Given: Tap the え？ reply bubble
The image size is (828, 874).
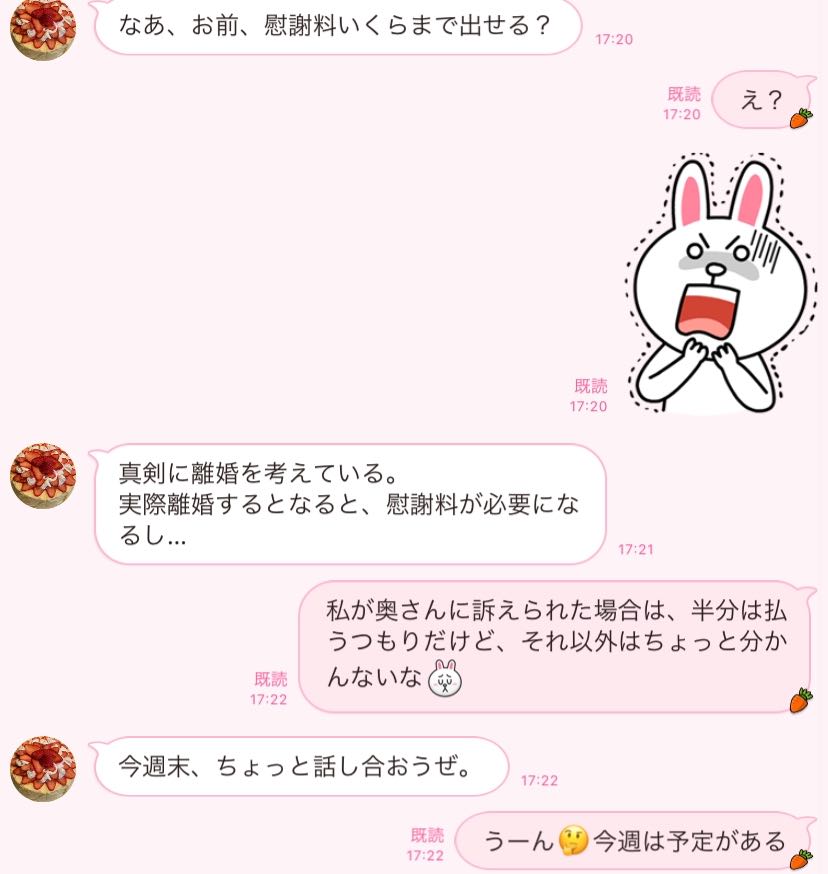Looking at the screenshot, I should coord(760,100).
